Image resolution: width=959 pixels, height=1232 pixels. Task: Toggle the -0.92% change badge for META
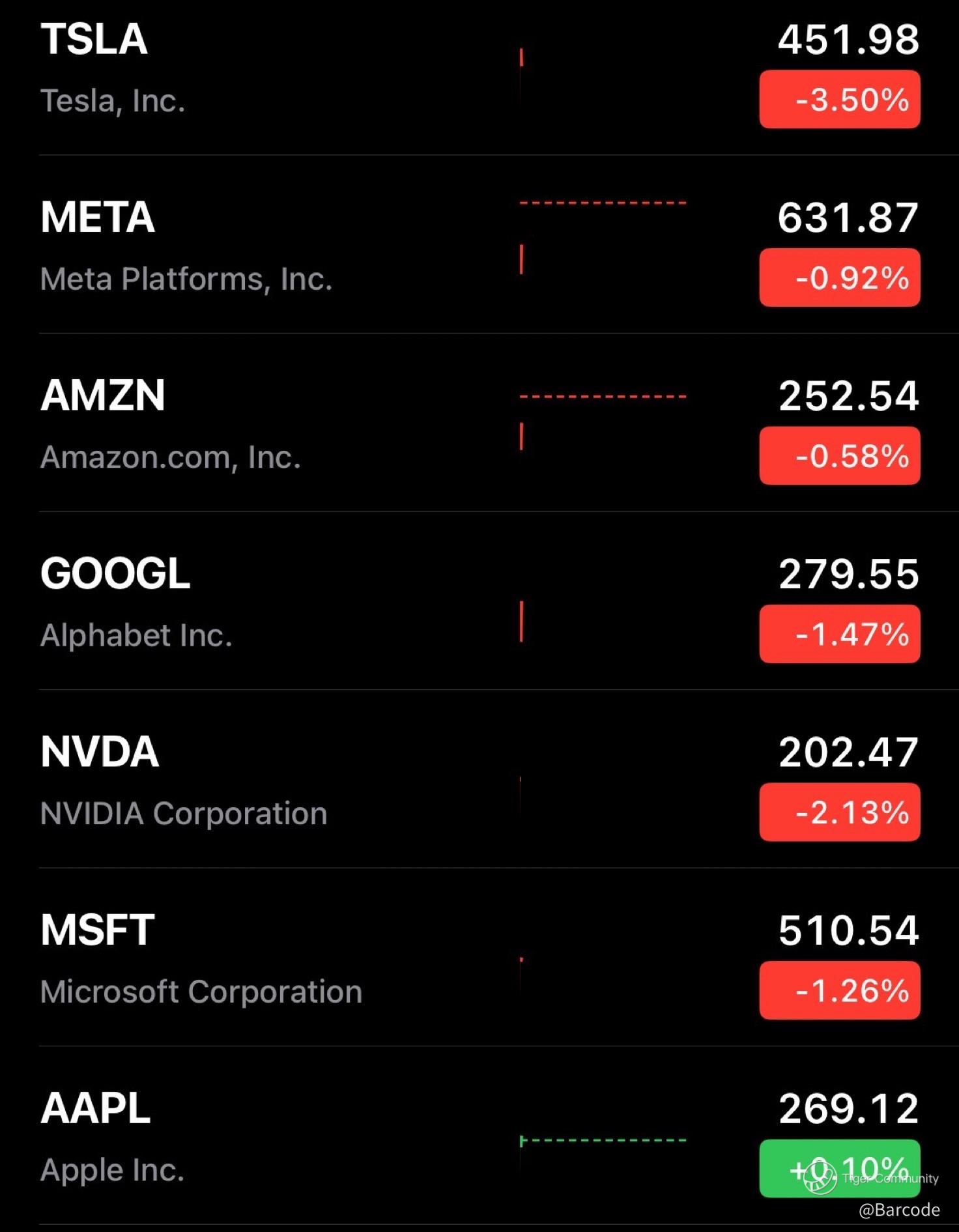pos(839,278)
